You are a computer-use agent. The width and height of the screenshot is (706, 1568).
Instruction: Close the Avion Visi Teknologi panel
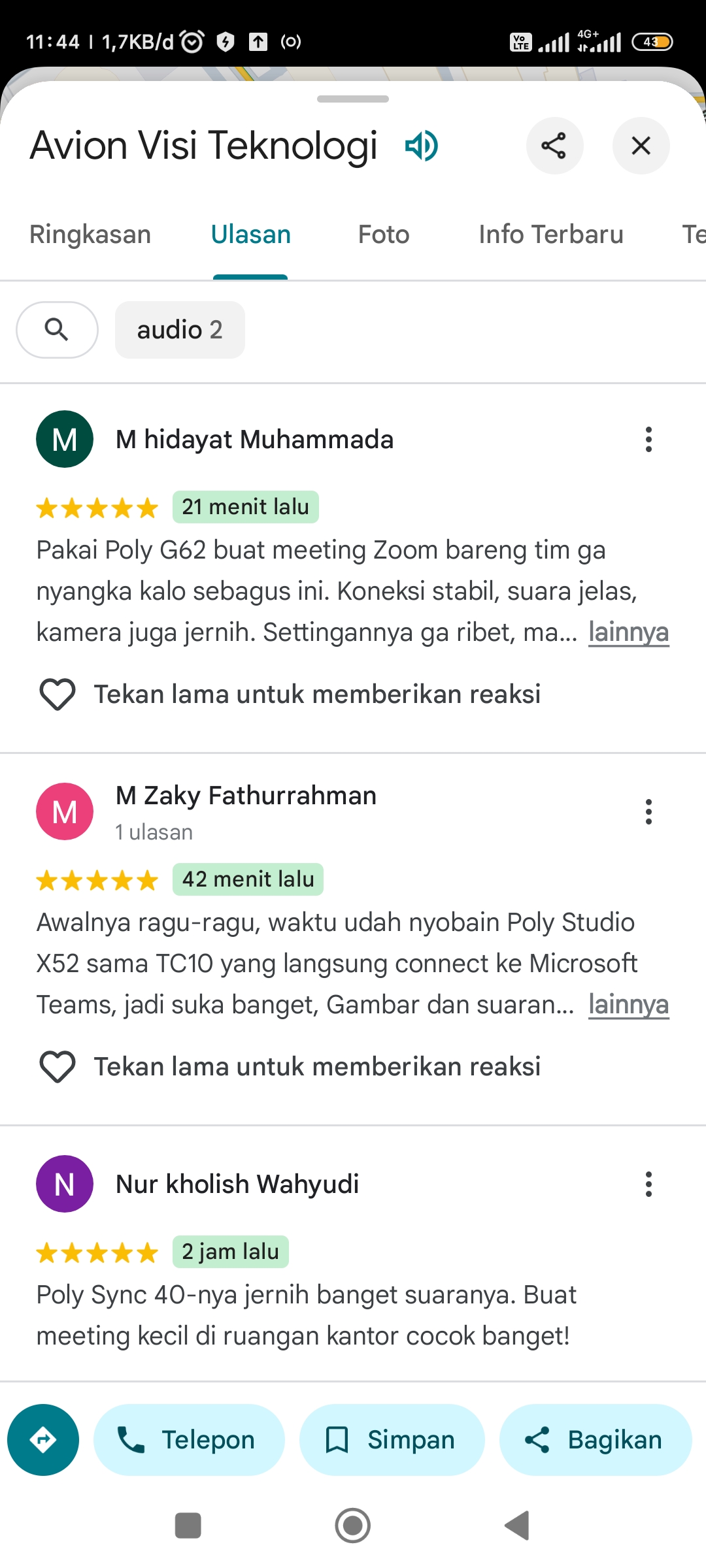click(641, 146)
